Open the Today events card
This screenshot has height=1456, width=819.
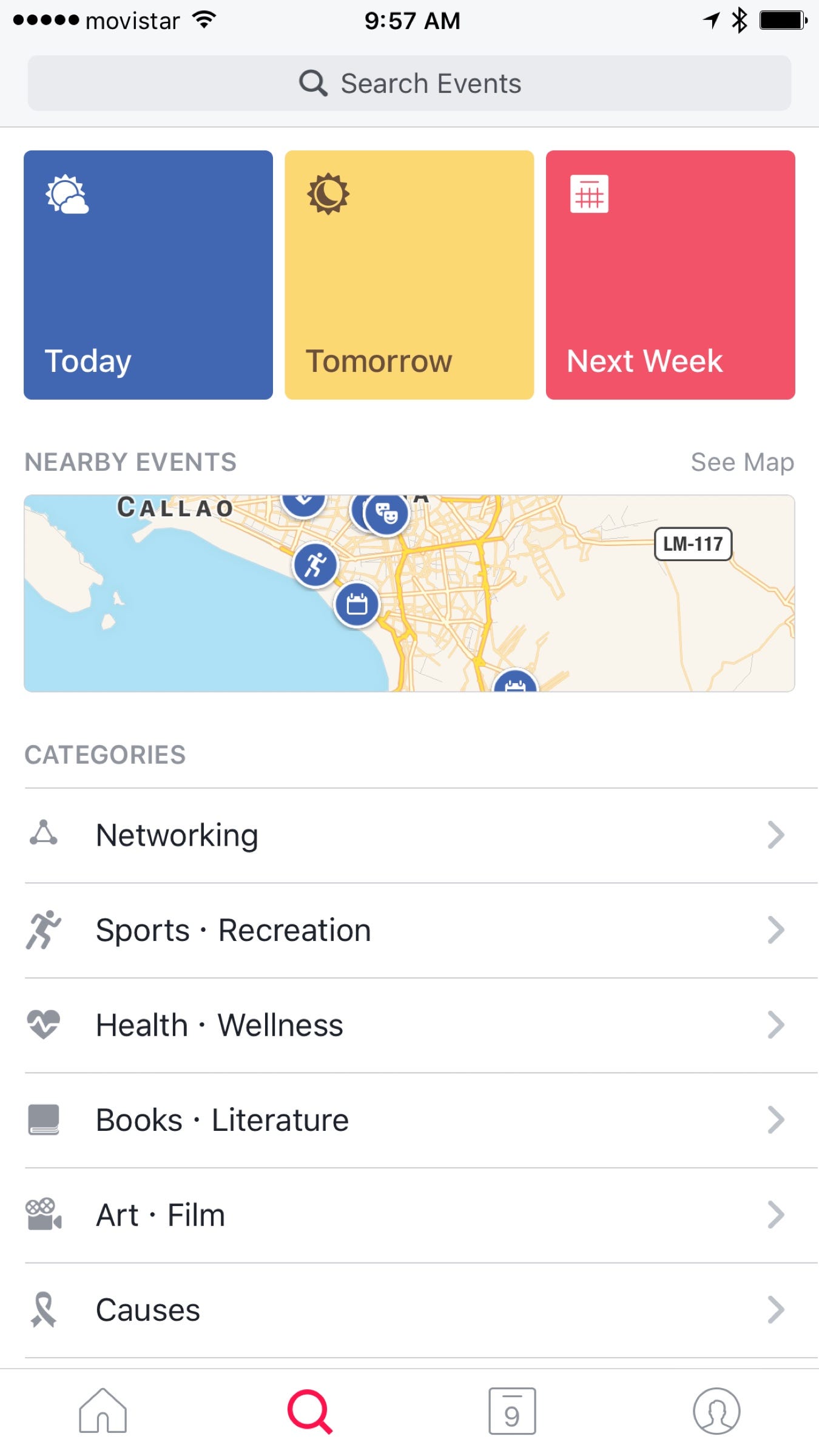point(148,275)
